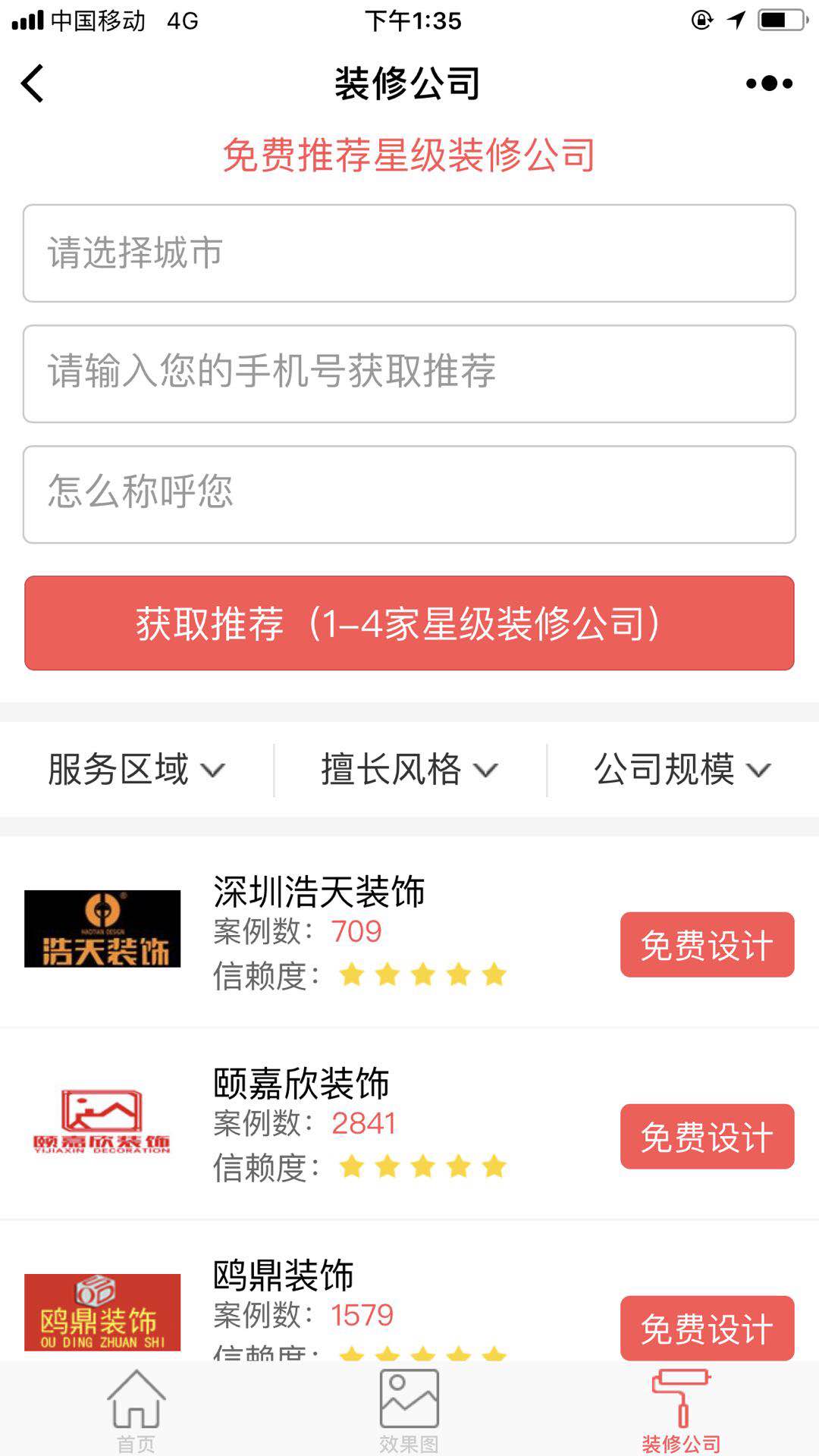819x1456 pixels.
Task: Open the three-dot overflow menu
Action: [x=769, y=83]
